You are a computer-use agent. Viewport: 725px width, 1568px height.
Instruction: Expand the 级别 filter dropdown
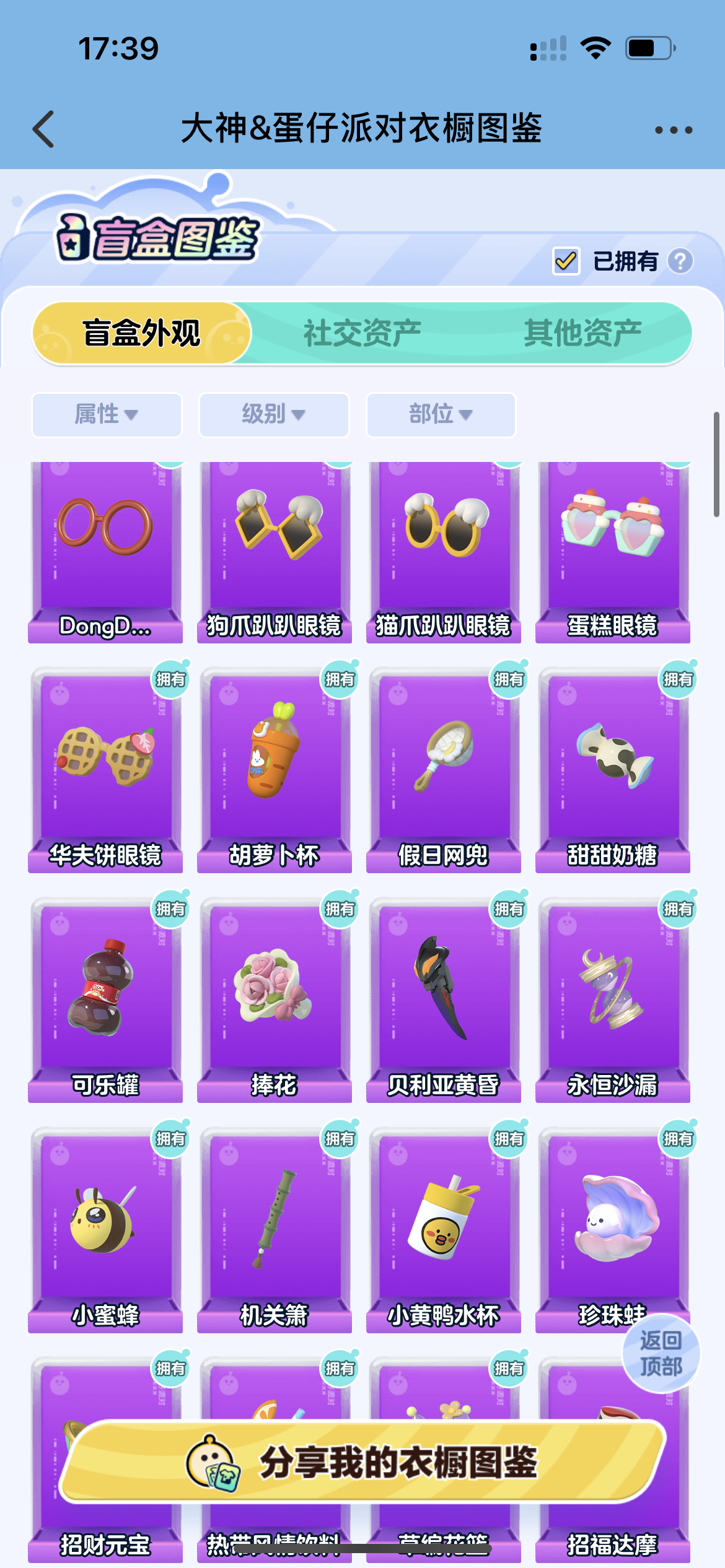(x=274, y=414)
